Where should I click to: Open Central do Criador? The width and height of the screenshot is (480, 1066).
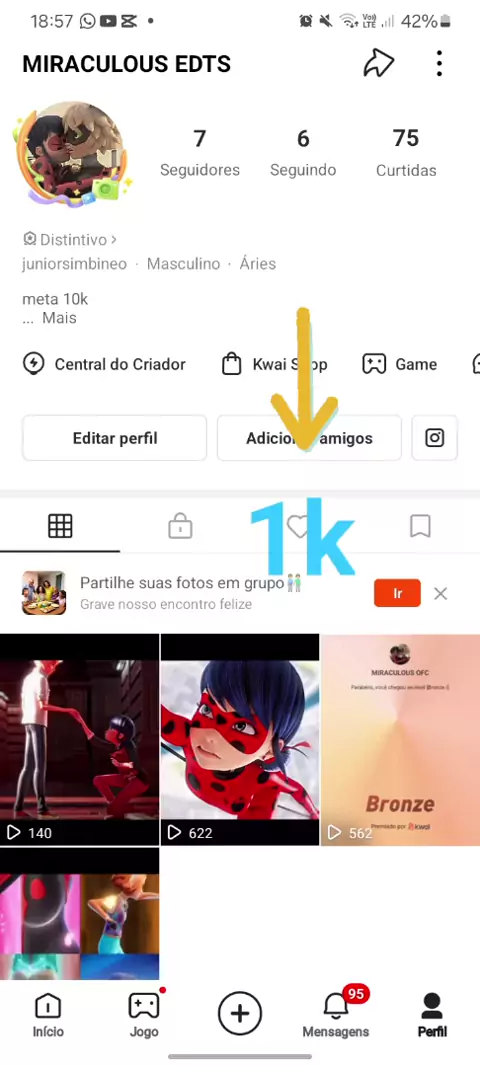point(104,364)
